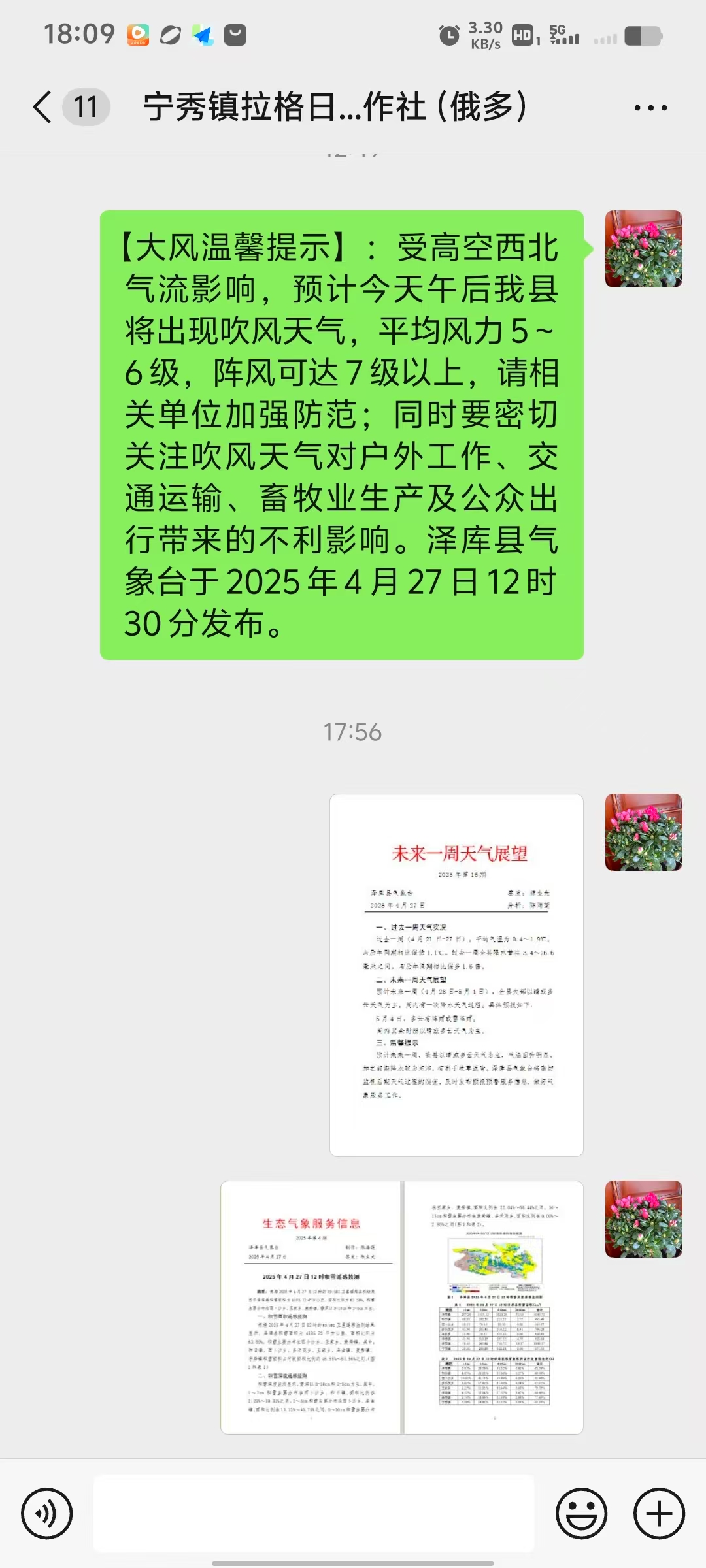Viewport: 706px width, 1568px height.
Task: Open the plus attachments menu
Action: [x=659, y=1513]
